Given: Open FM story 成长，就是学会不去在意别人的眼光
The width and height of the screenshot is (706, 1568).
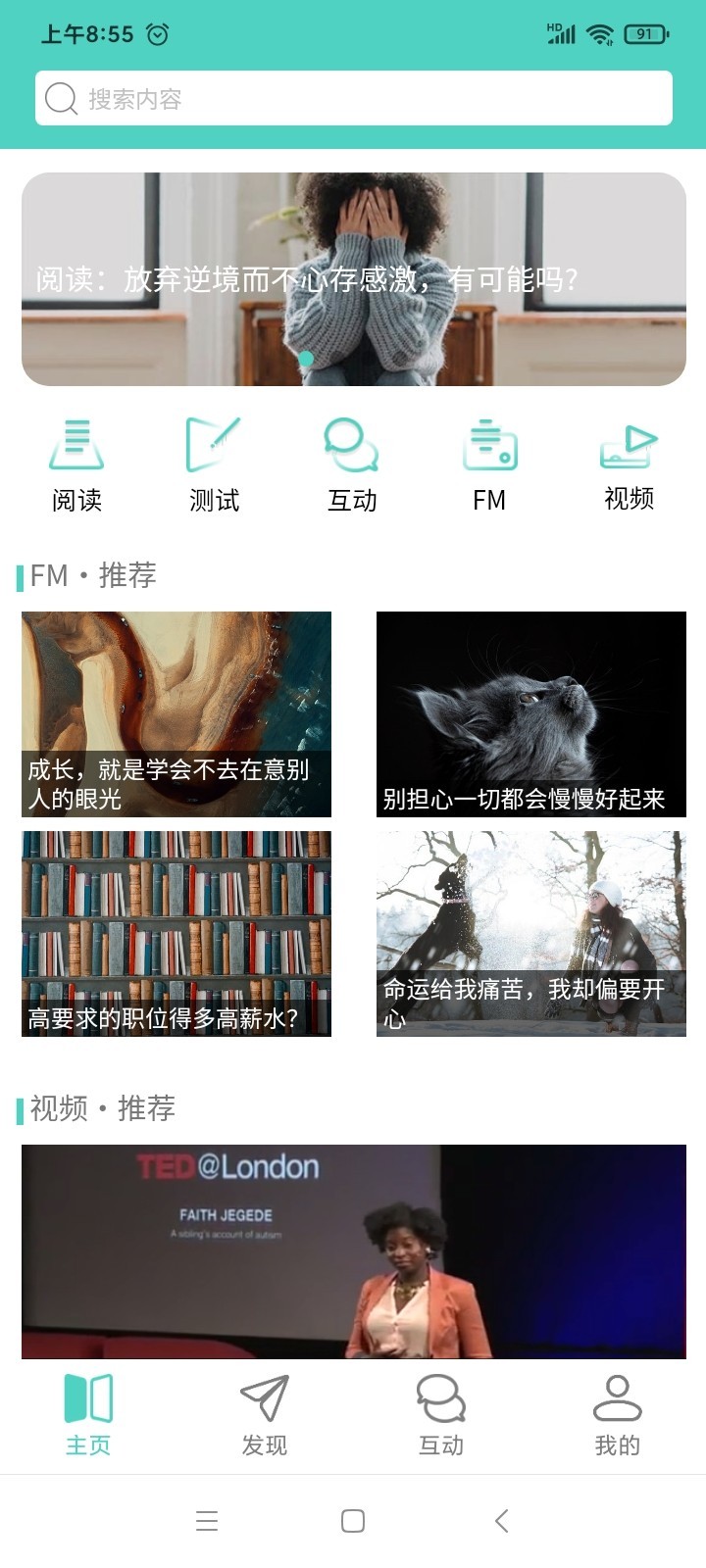Looking at the screenshot, I should click(x=176, y=713).
